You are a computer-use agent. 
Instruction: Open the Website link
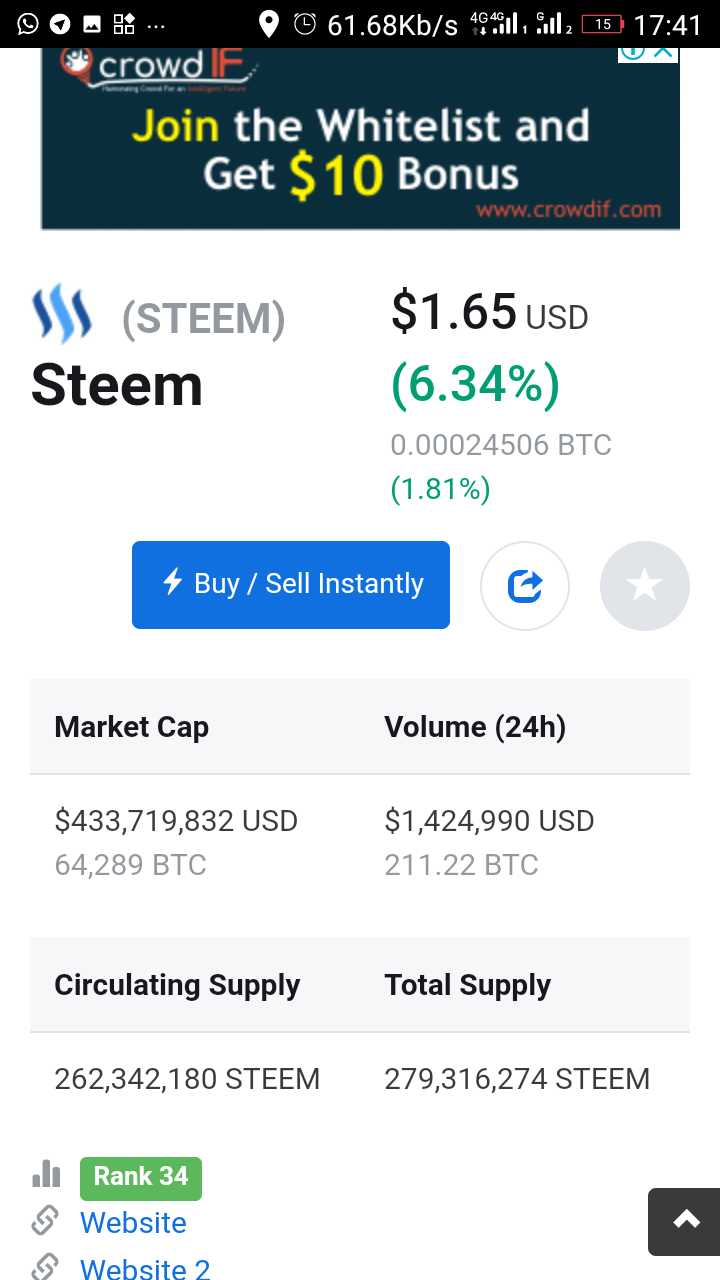[x=133, y=1222]
